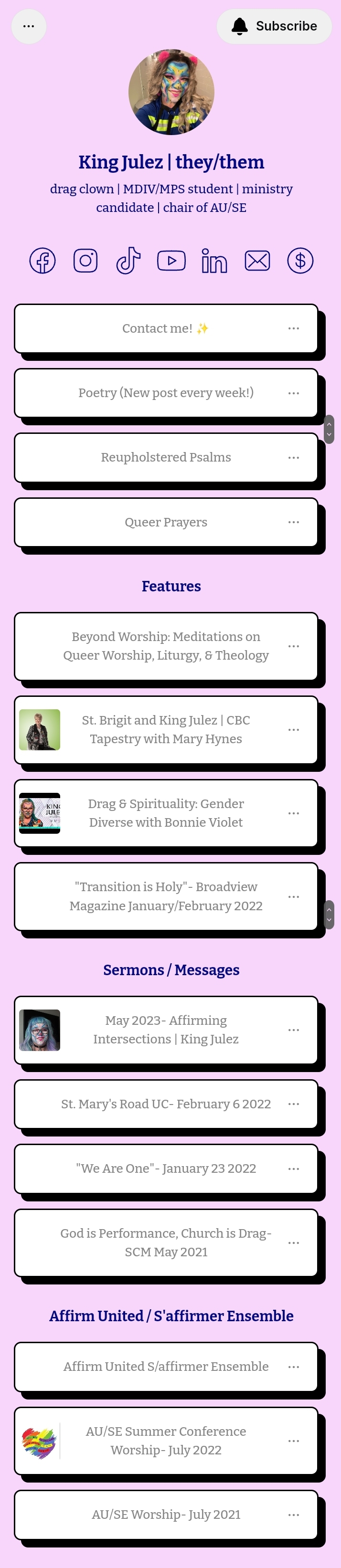Open the dollar sign payment icon
341x1568 pixels.
300,261
